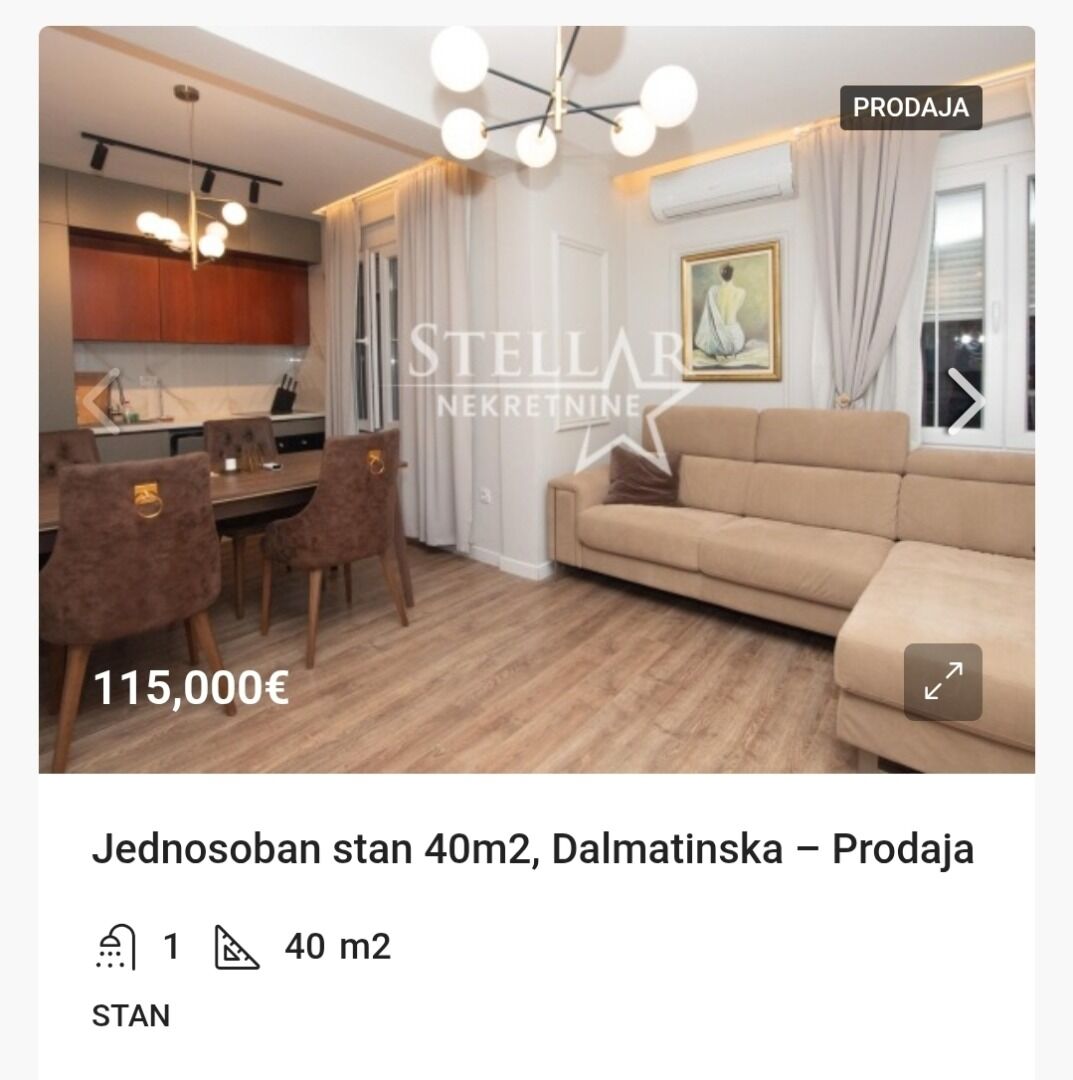Tap the PRODAJA badge on the photo
Screen dimensions: 1073x1080
910,108
